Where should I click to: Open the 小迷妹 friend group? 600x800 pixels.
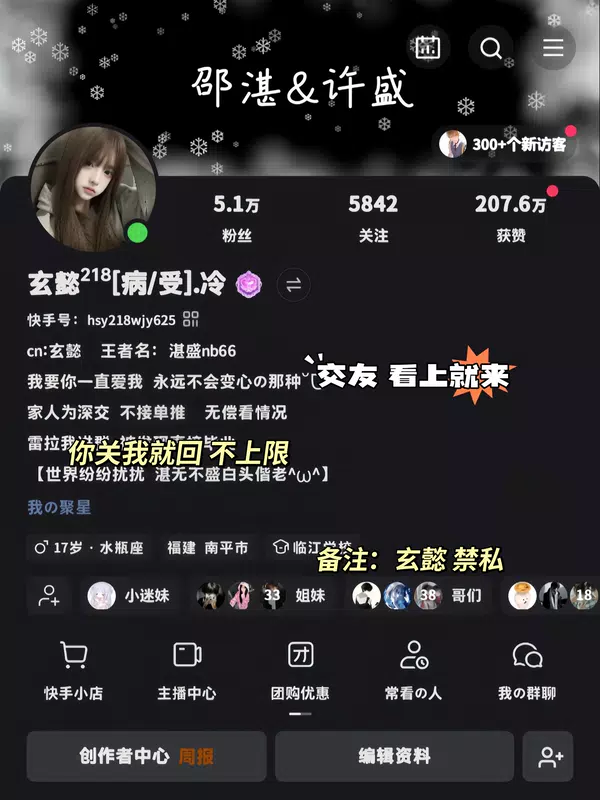(130, 596)
